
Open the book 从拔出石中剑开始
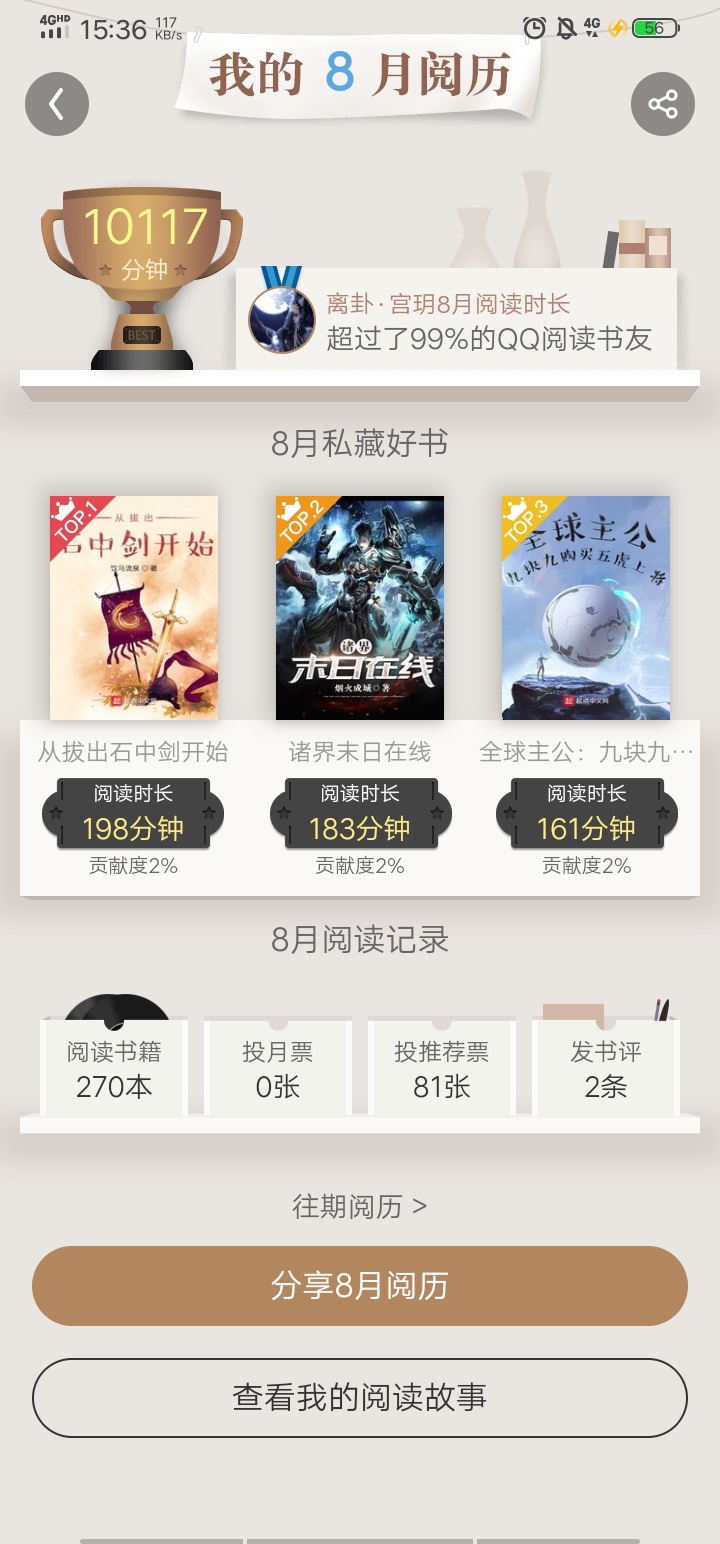coord(134,608)
